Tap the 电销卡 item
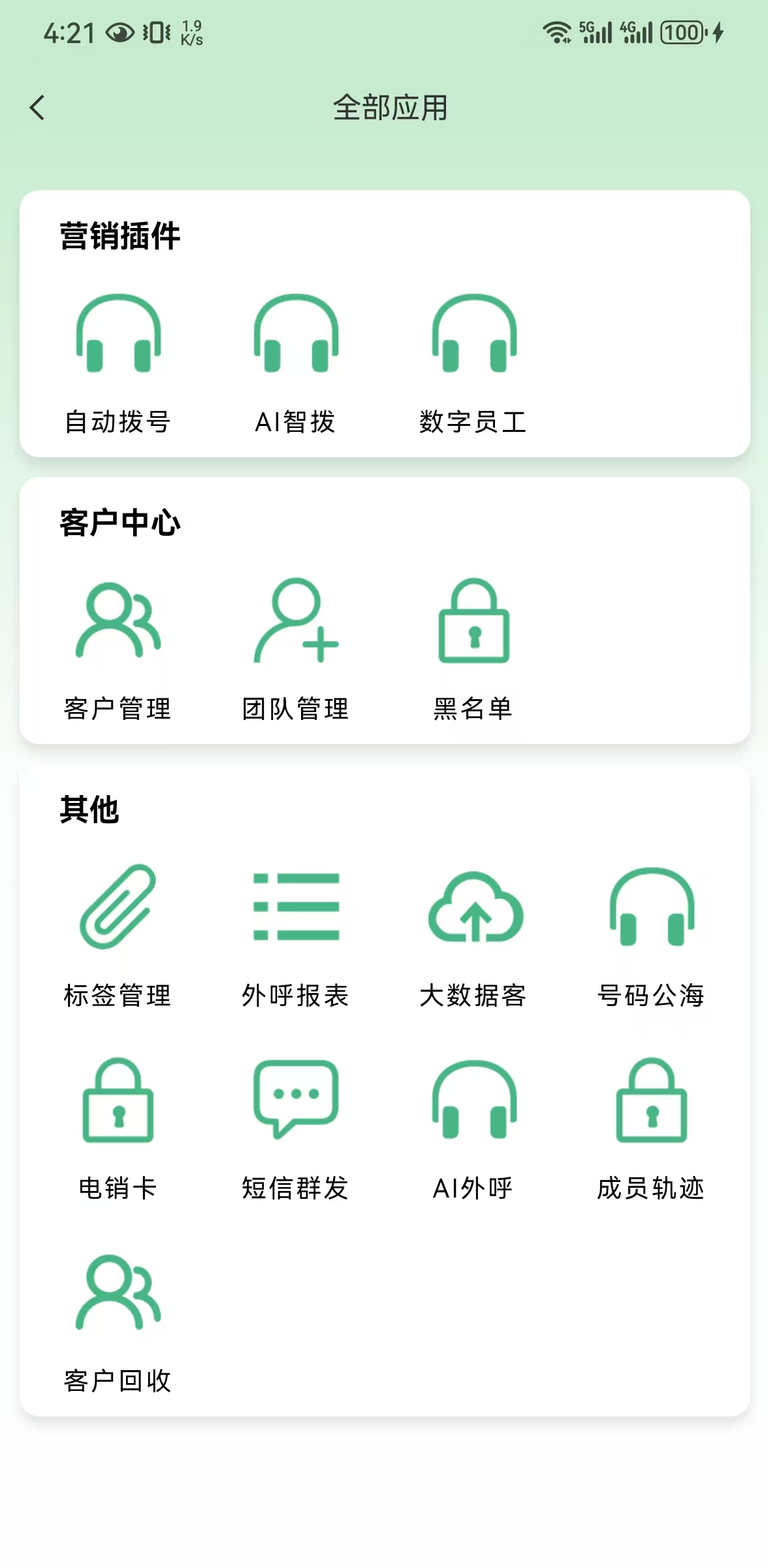Screen dimensions: 768x1568 118,1129
